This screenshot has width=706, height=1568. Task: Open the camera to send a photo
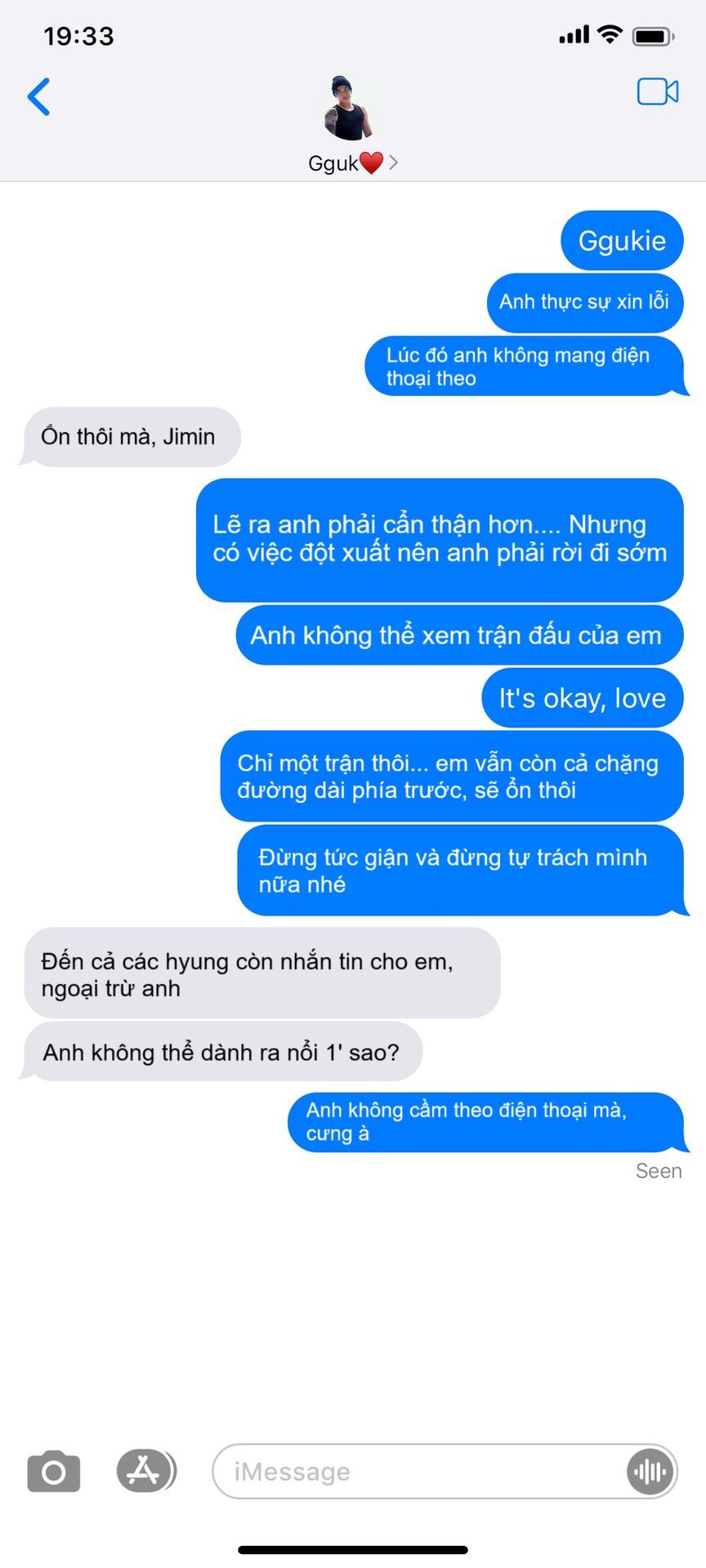pyautogui.click(x=54, y=1472)
